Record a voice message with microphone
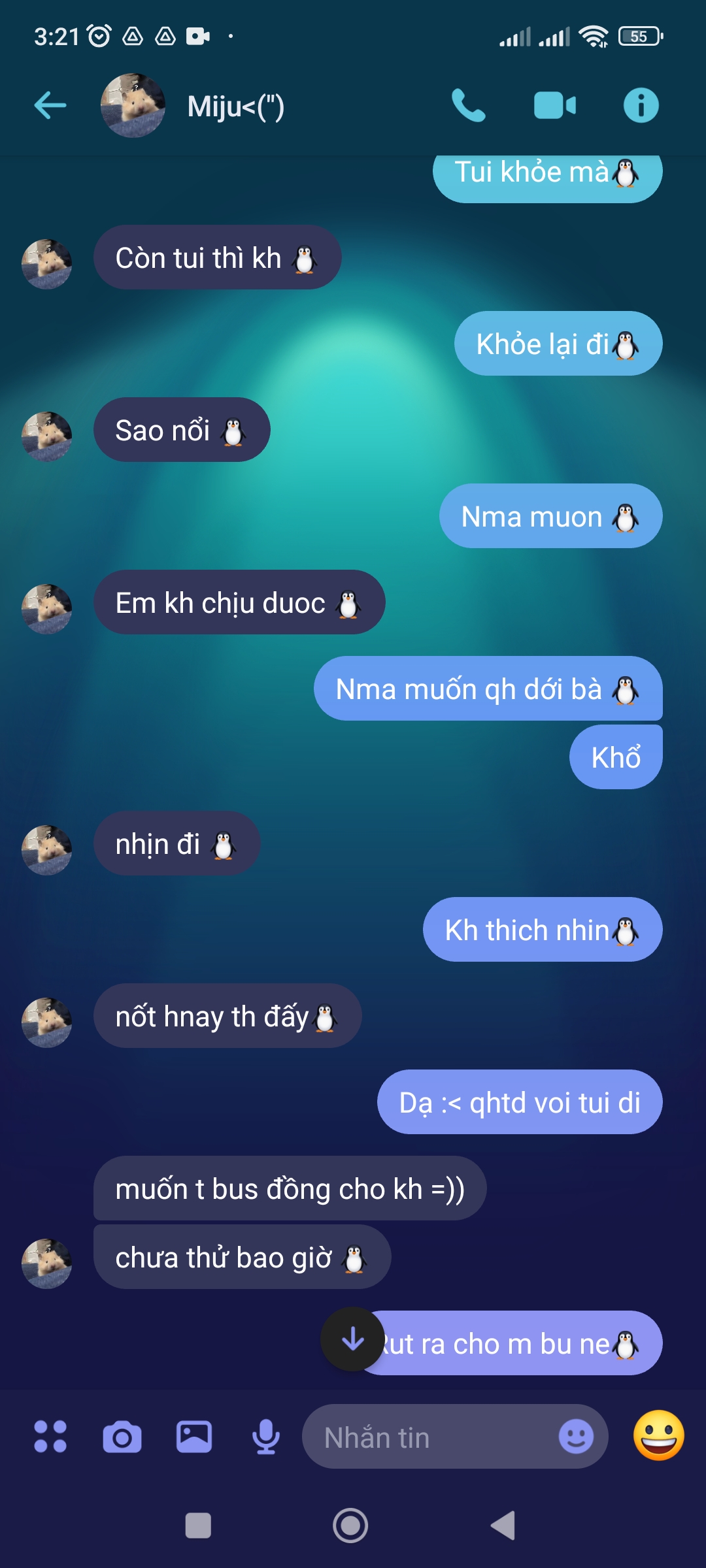 tap(266, 1437)
